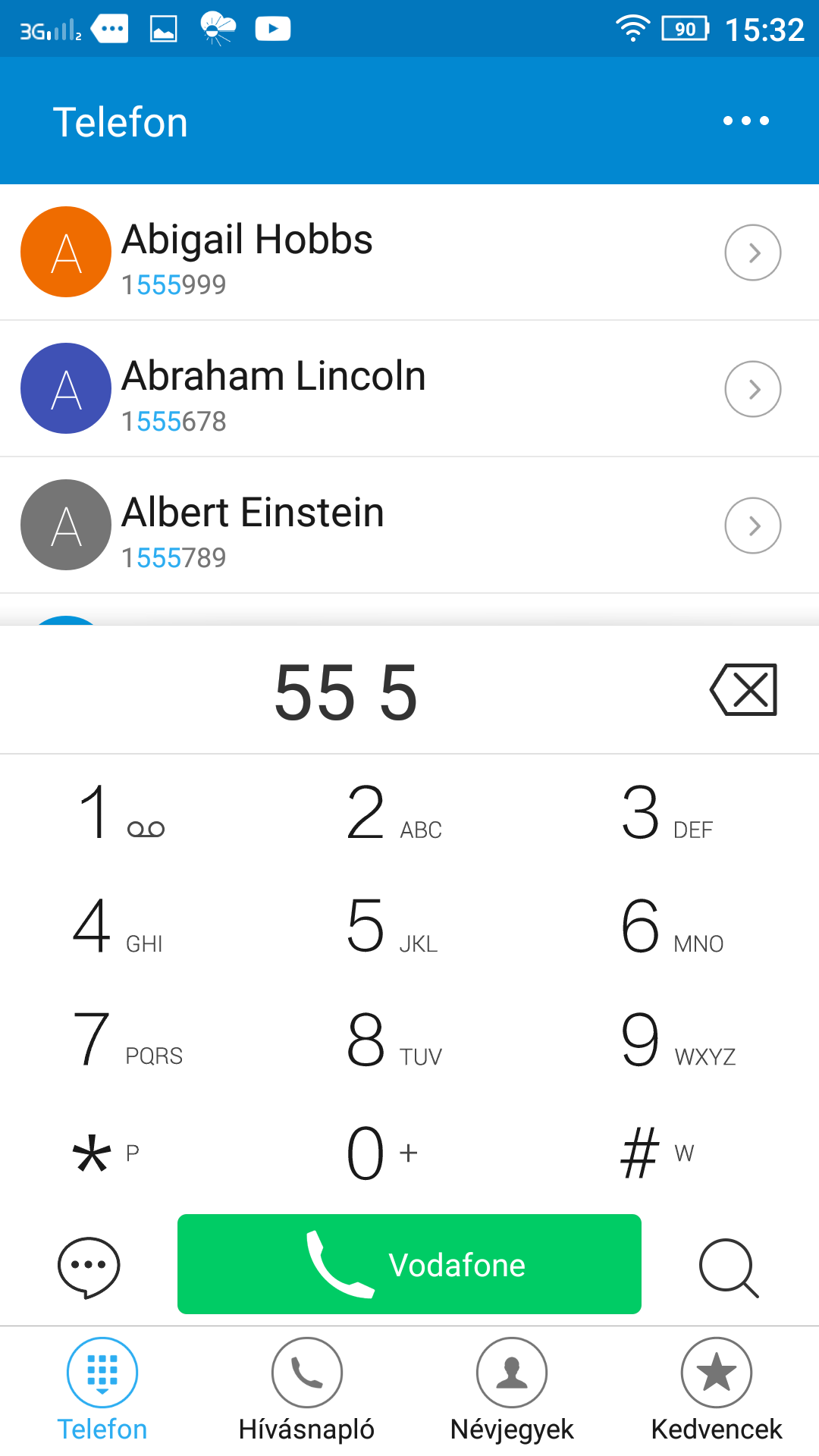Enter the star key on the keypad

coord(105,1153)
